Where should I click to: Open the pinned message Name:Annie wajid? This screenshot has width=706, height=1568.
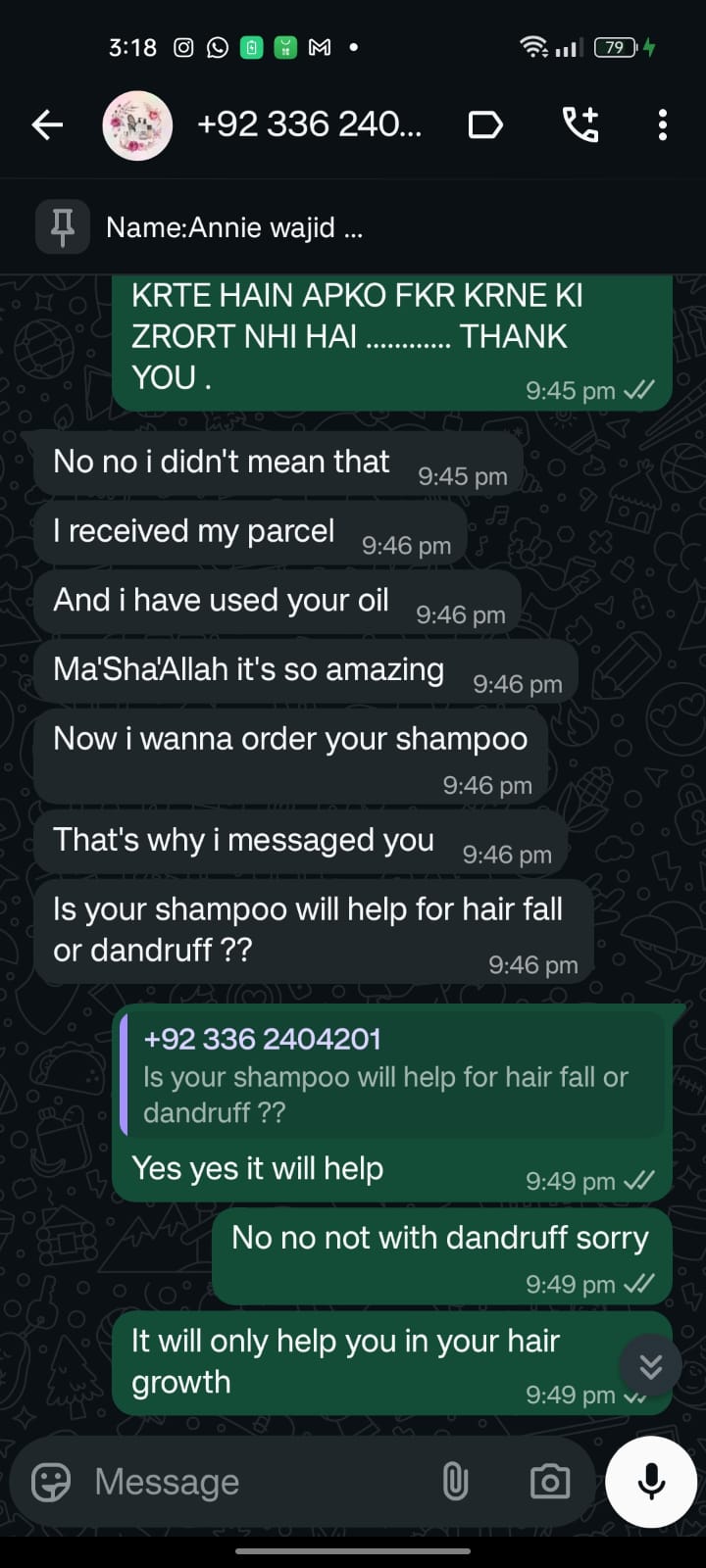pyautogui.click(x=235, y=227)
